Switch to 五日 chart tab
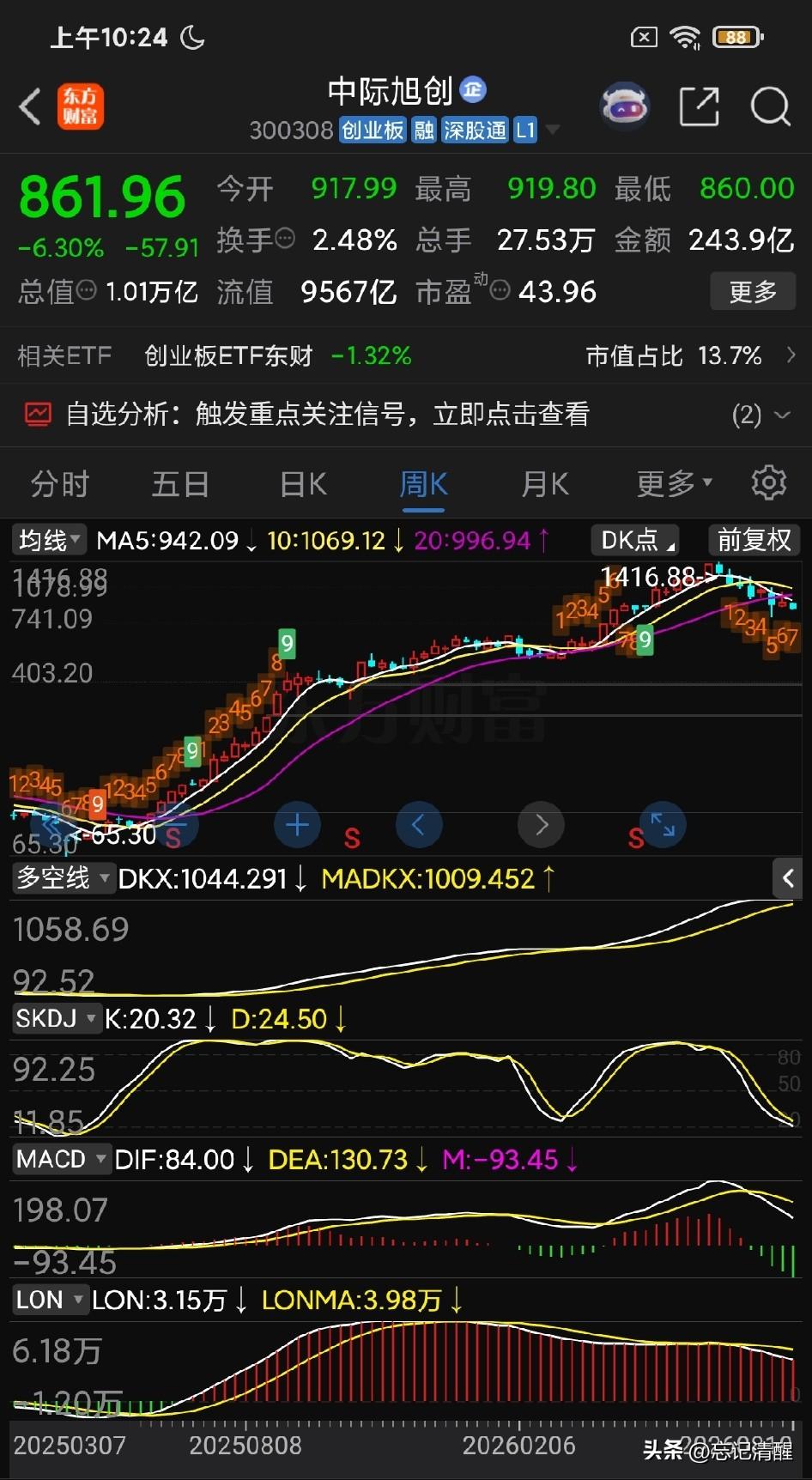Screen dimensions: 812x1480 coord(181,484)
